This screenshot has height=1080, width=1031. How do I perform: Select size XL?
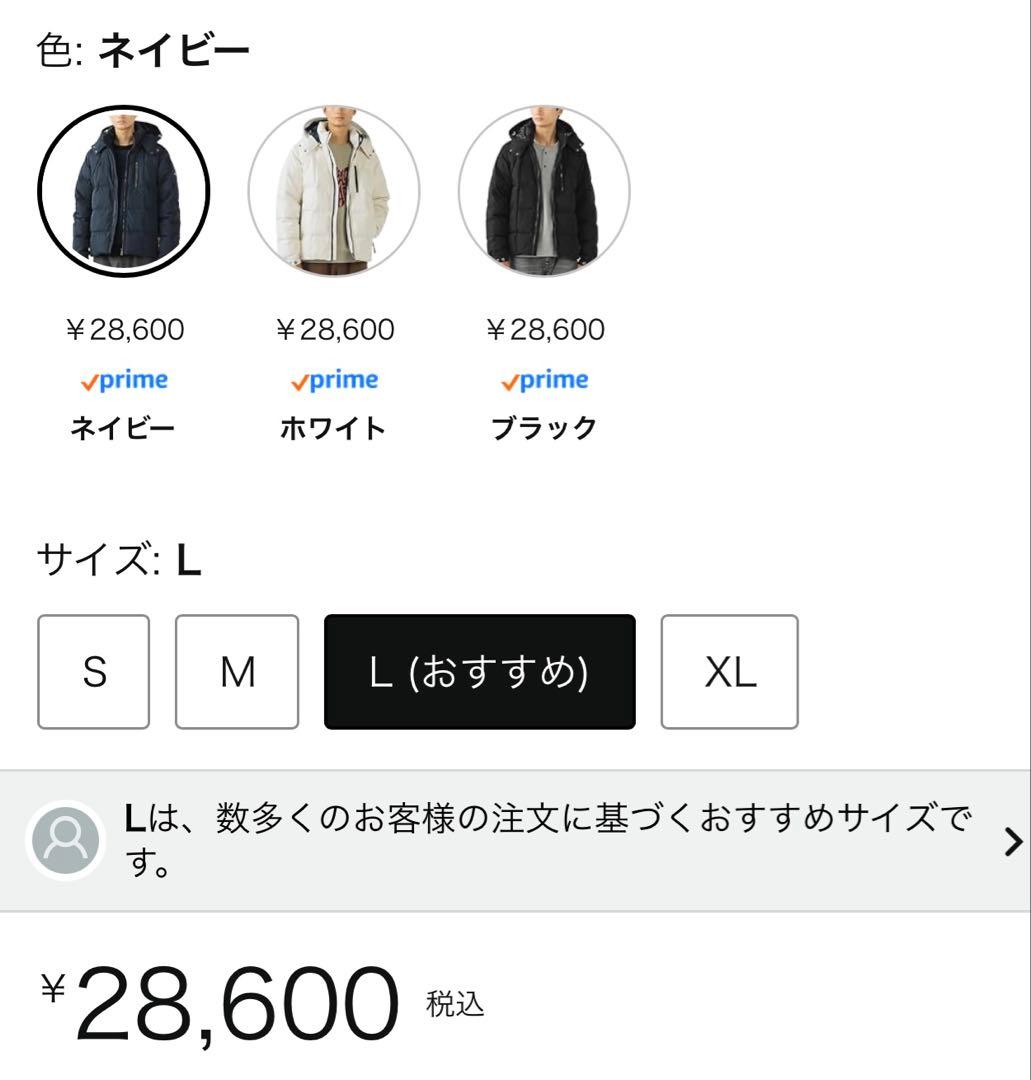(x=729, y=672)
